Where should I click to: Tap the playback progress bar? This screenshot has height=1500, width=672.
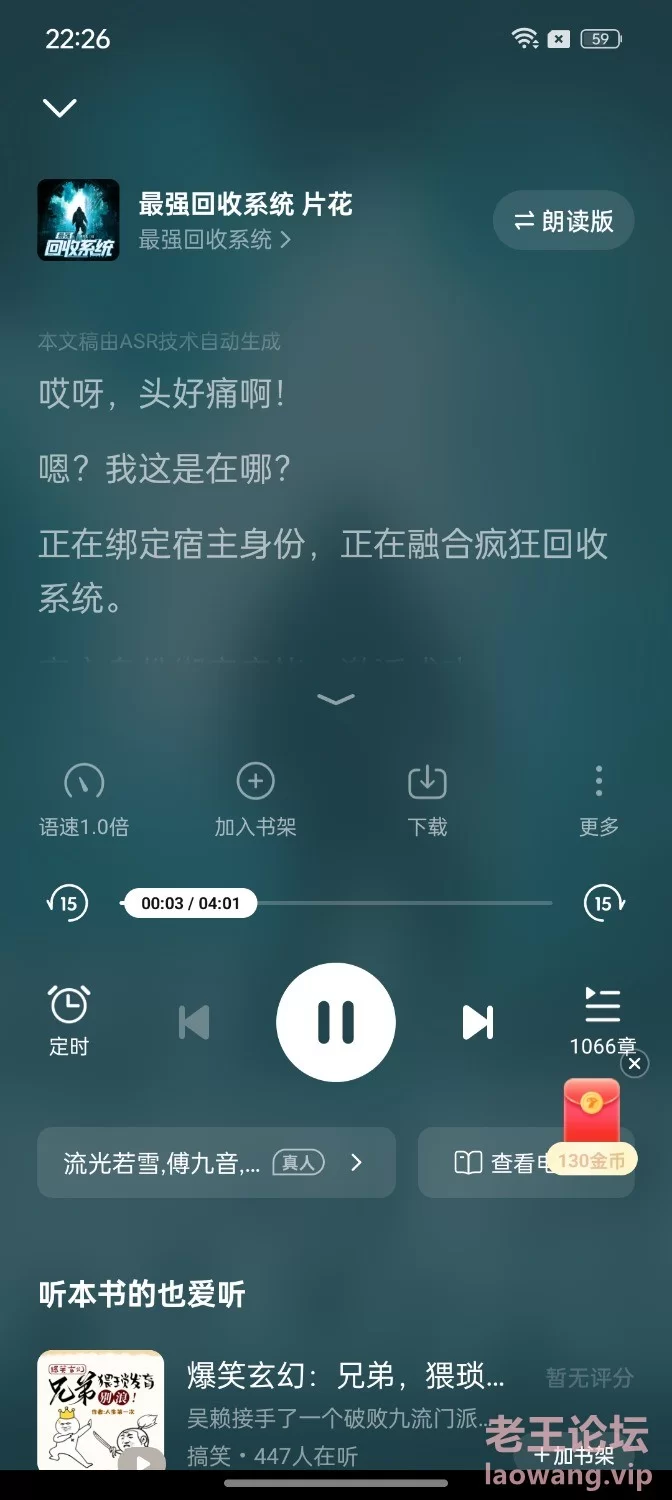tap(336, 903)
